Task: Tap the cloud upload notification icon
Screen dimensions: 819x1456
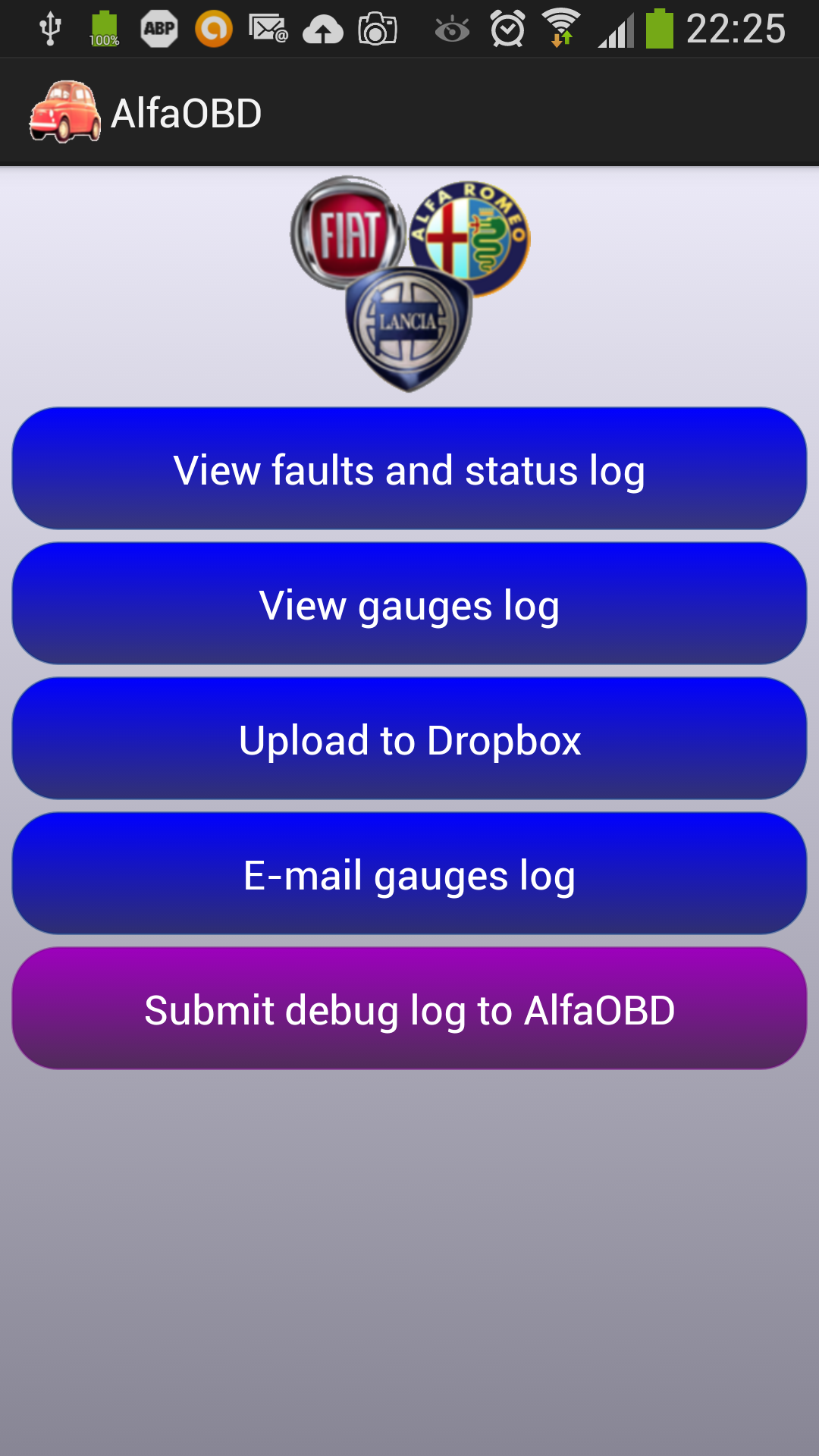Action: pos(322,27)
